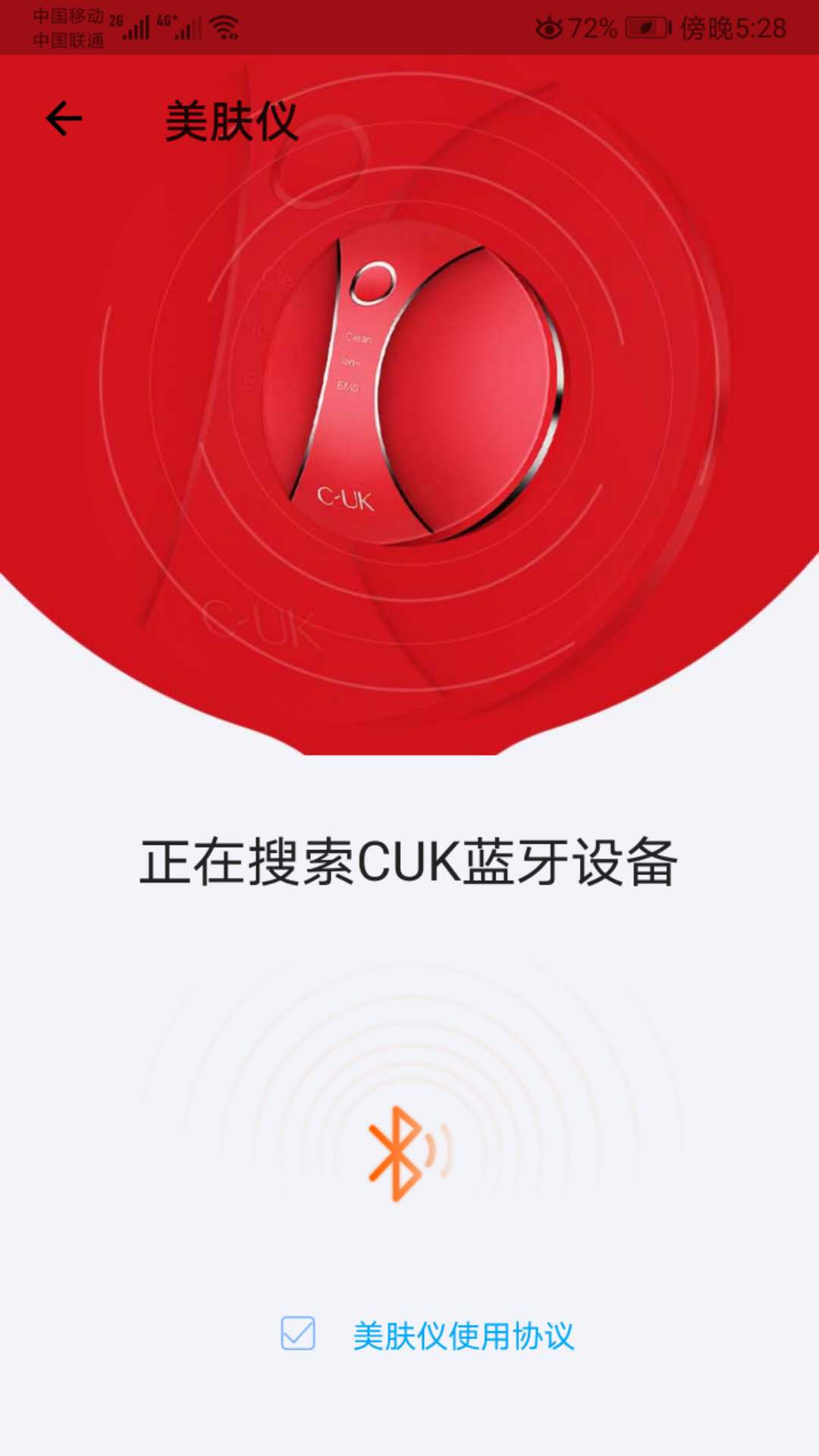The height and width of the screenshot is (1456, 819).
Task: Open the 美肤仪使用协议 link
Action: 463,1335
